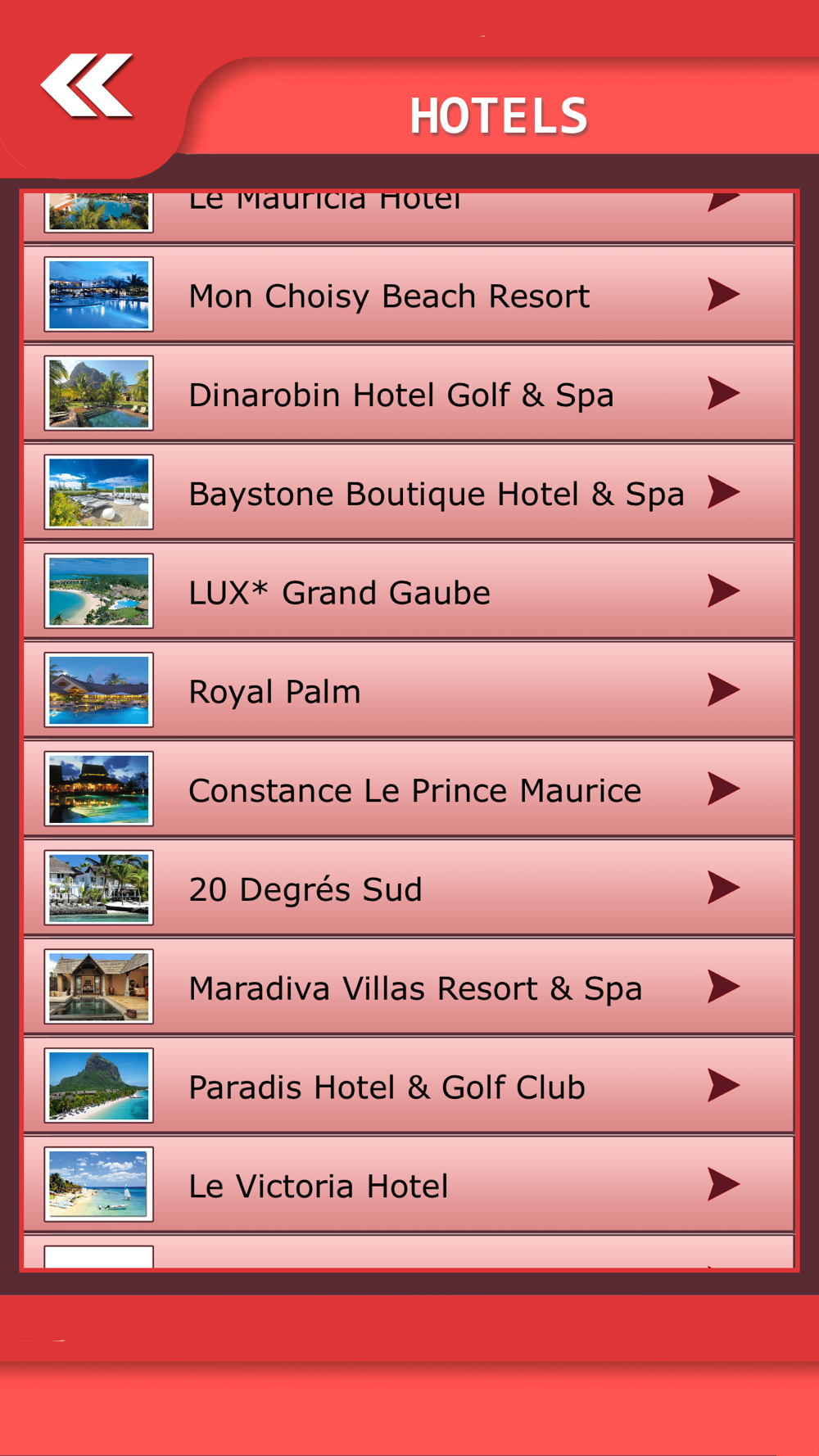Open Paradis Hotel & Golf Club
This screenshot has width=819, height=1456.
(x=408, y=1087)
